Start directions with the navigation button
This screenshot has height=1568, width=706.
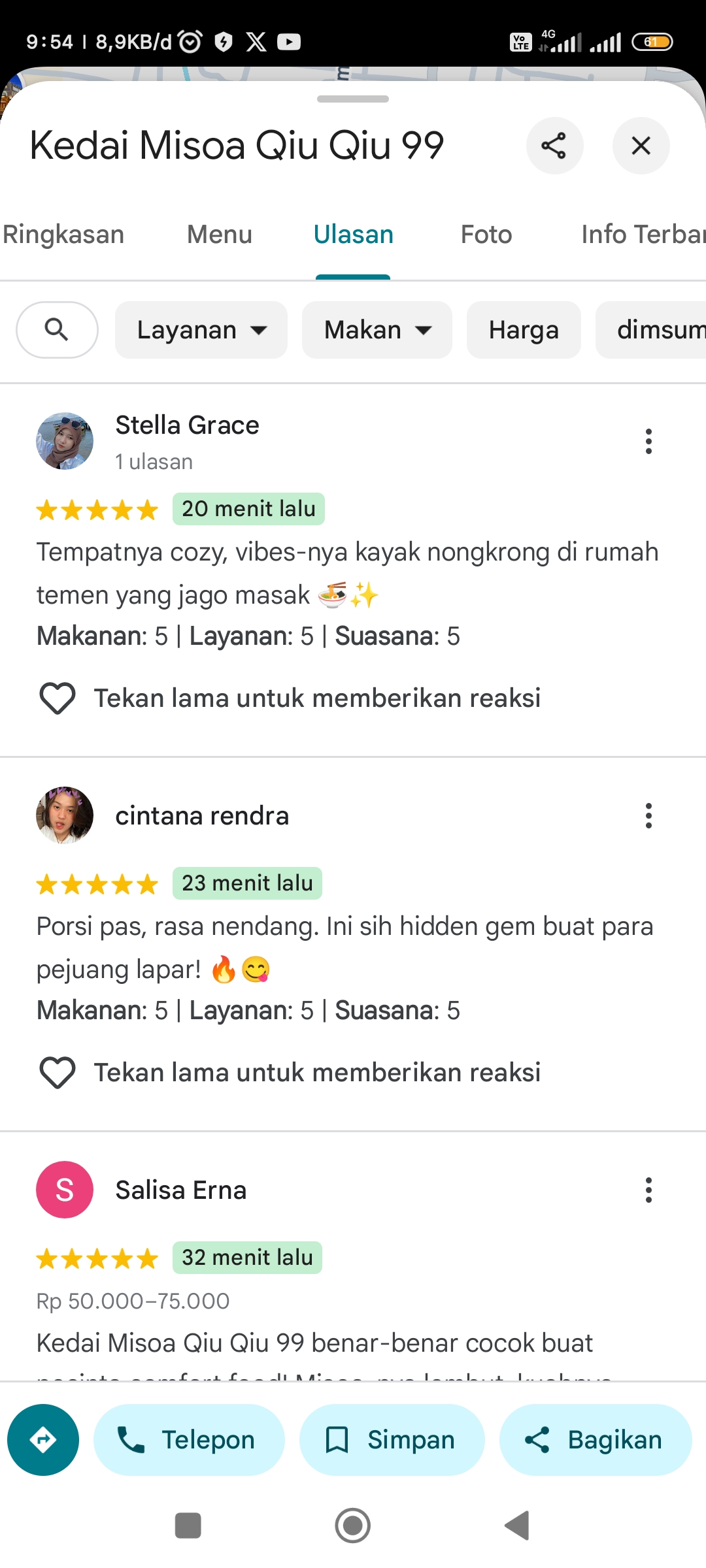pos(43,1440)
